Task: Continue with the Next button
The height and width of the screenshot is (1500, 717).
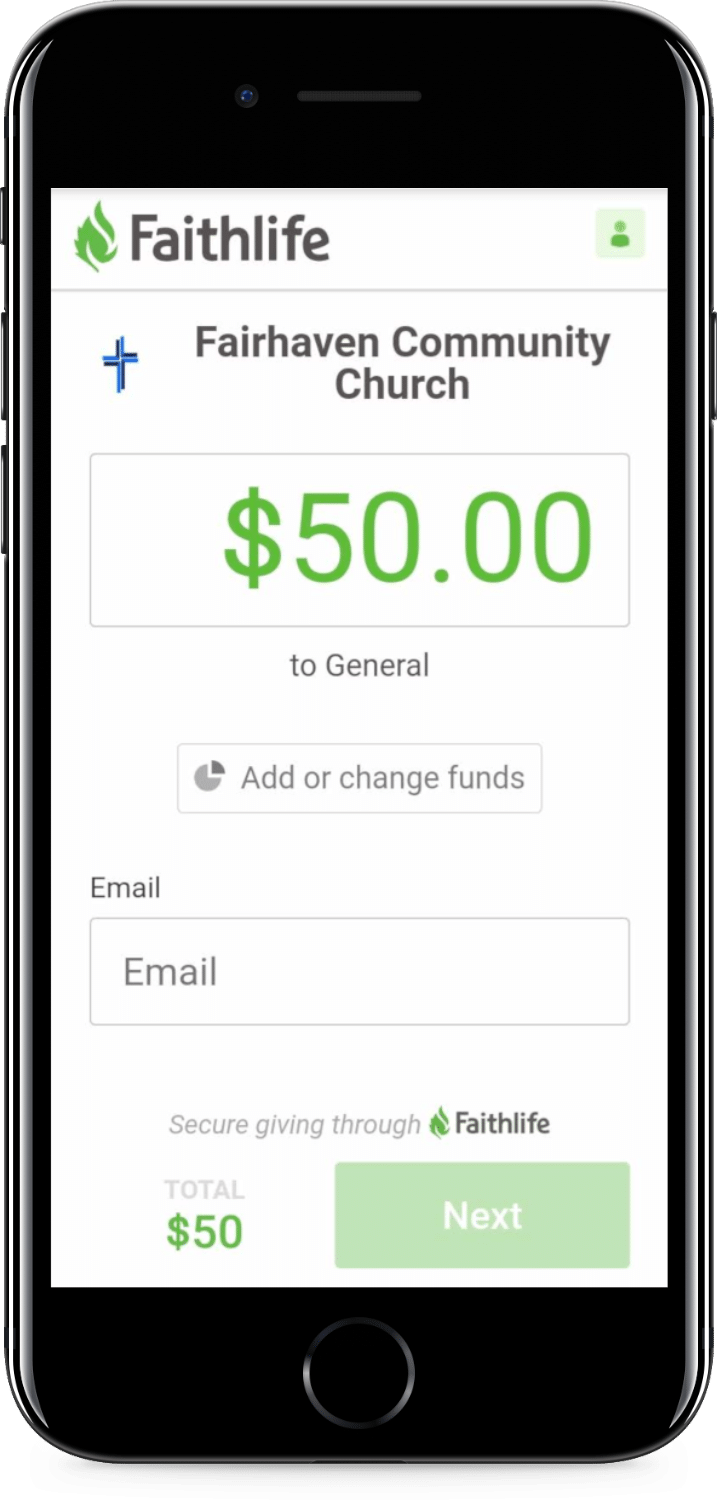Action: 482,1215
